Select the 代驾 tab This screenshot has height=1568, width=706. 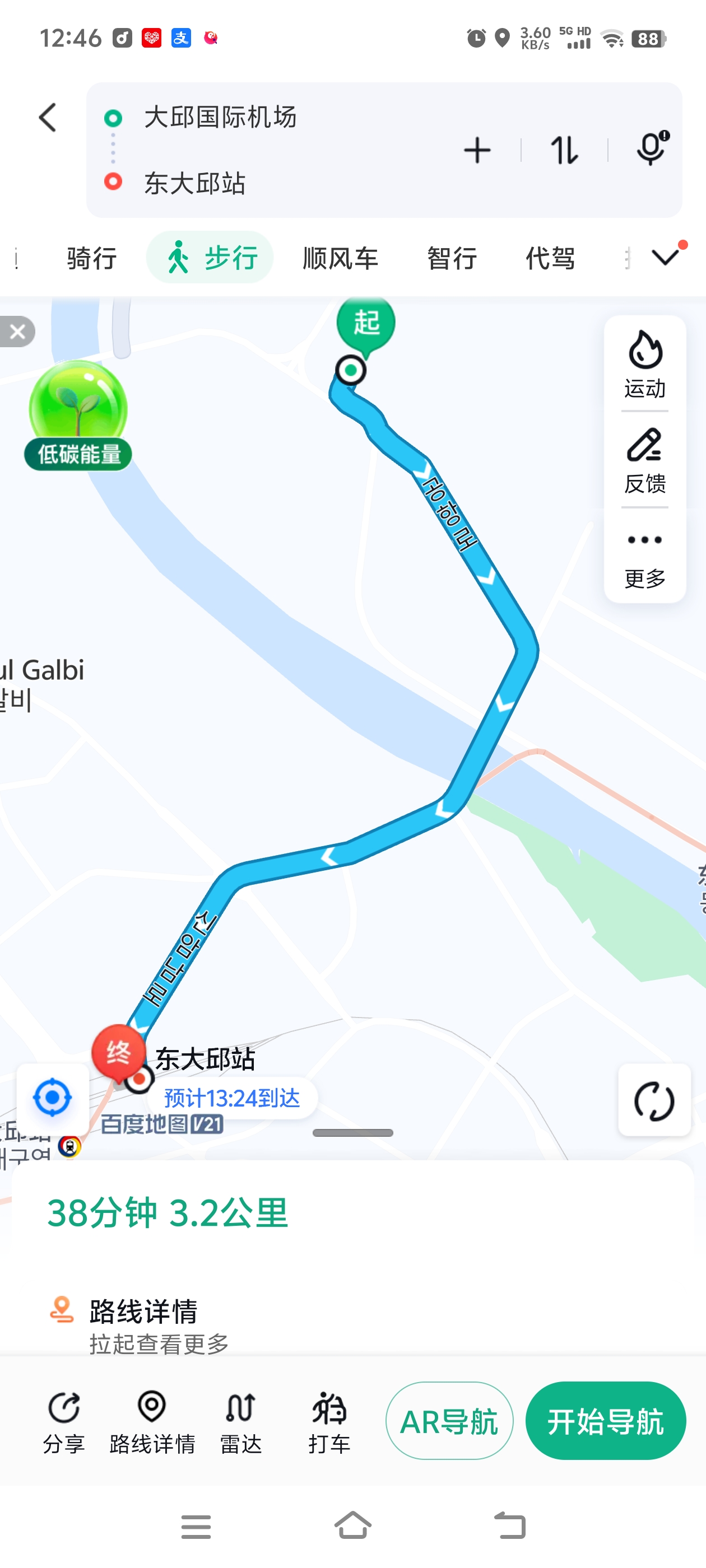pos(550,258)
